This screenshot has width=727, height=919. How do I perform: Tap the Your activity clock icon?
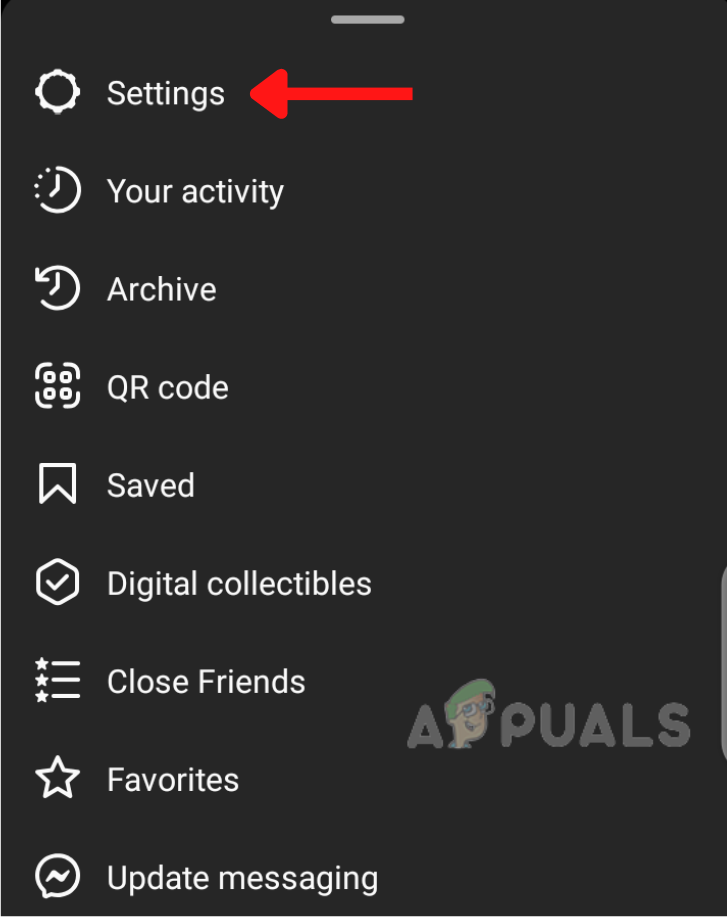(57, 190)
